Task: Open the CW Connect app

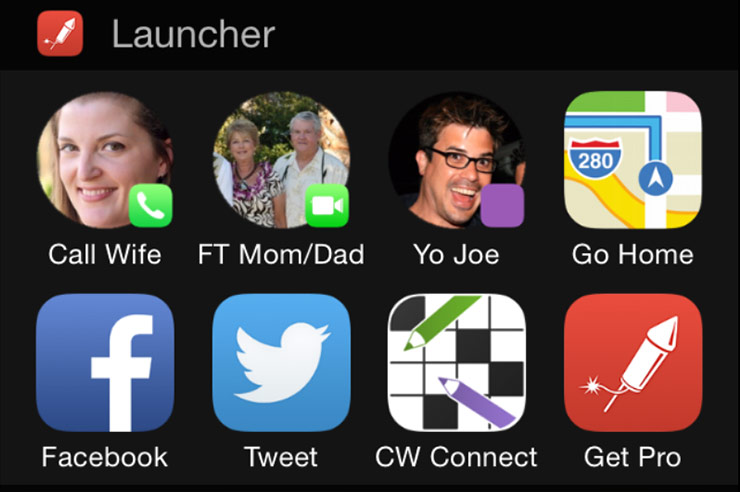Action: (456, 362)
